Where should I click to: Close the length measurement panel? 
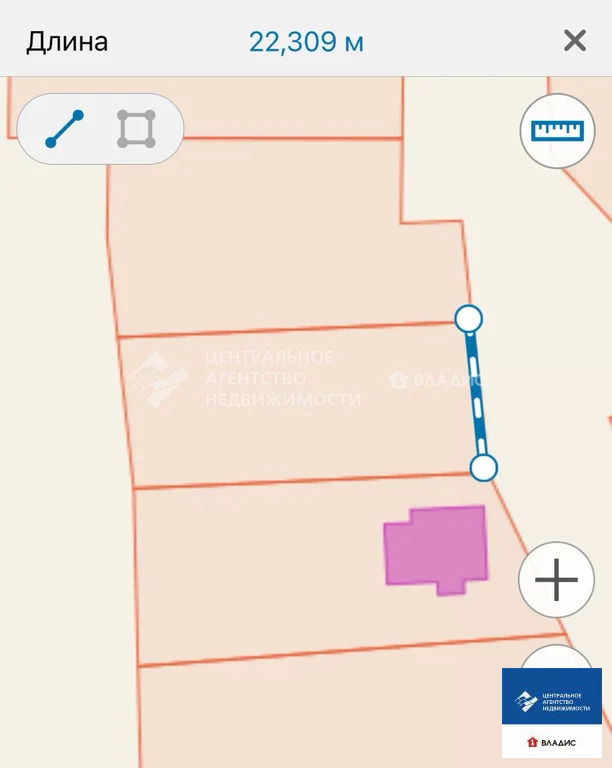574,41
